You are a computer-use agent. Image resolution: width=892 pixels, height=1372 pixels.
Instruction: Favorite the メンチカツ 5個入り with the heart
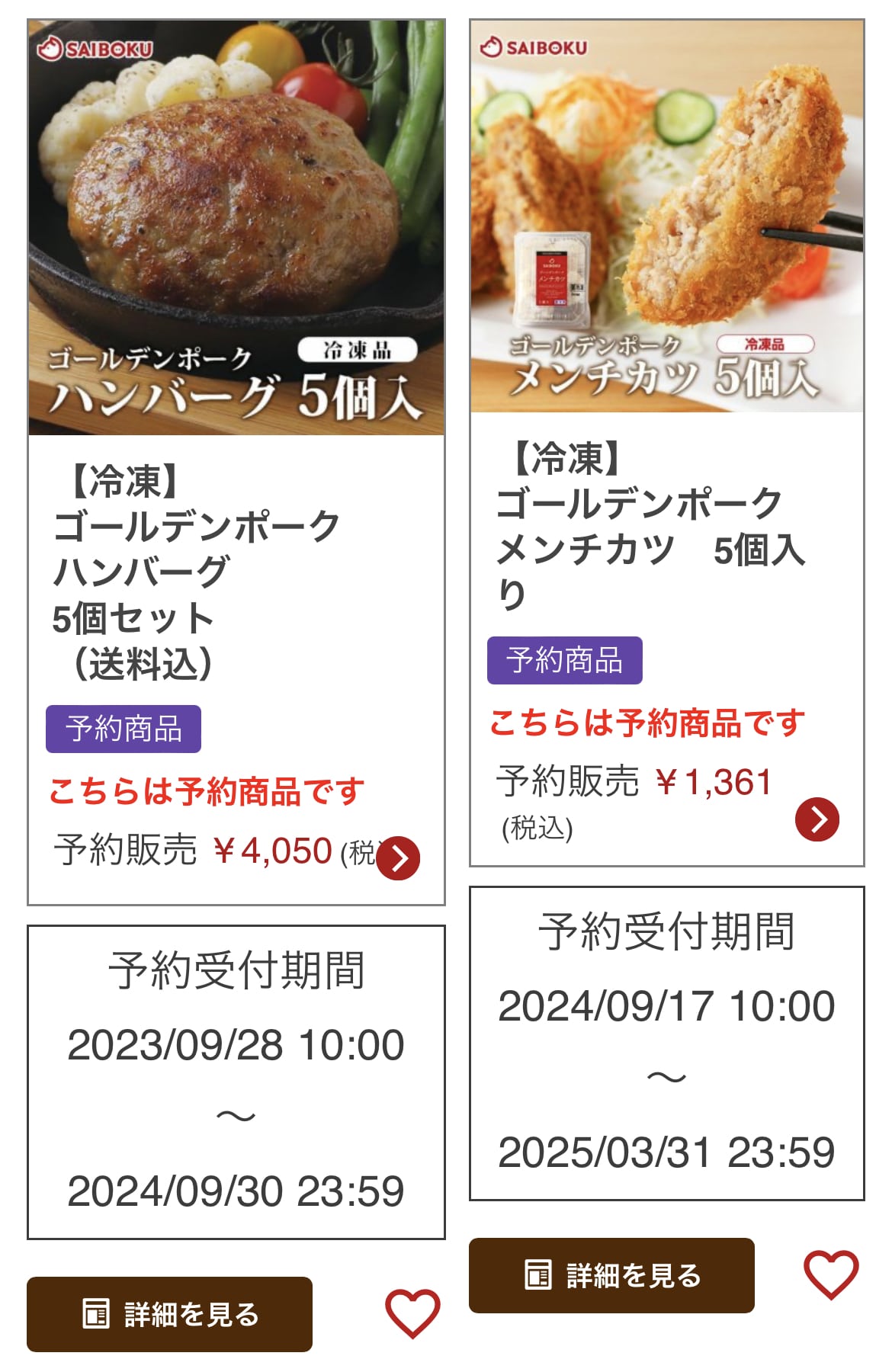point(831,1274)
